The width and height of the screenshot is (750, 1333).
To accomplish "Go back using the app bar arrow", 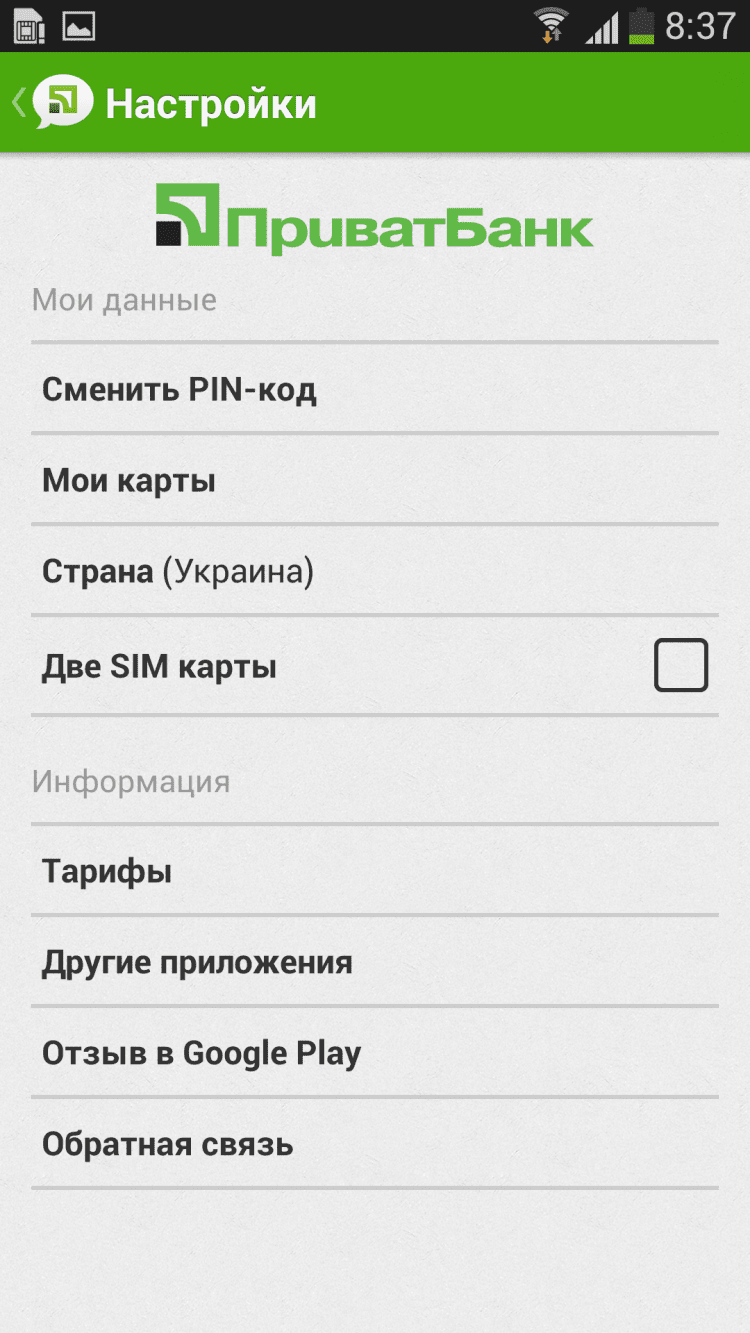I will click(20, 103).
